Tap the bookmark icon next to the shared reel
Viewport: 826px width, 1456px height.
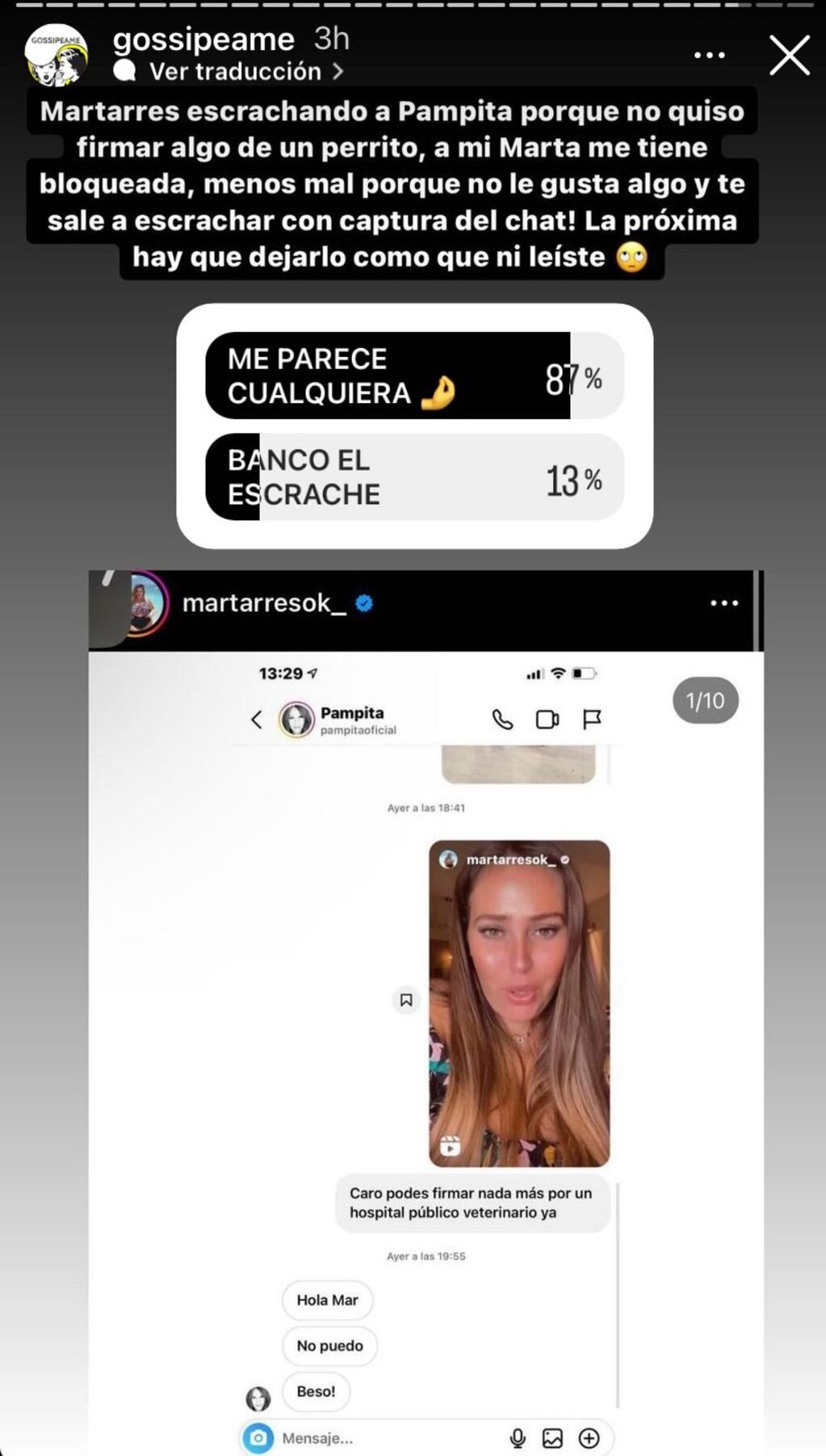click(408, 1001)
